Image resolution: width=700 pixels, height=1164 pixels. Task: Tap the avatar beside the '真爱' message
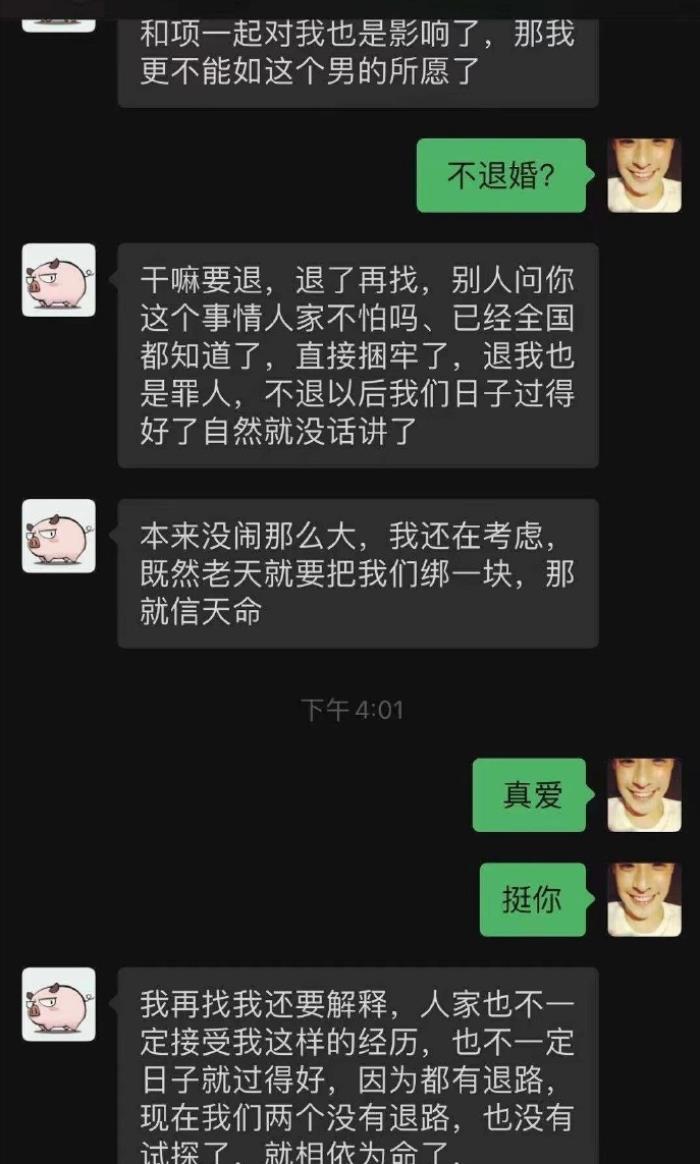click(644, 795)
